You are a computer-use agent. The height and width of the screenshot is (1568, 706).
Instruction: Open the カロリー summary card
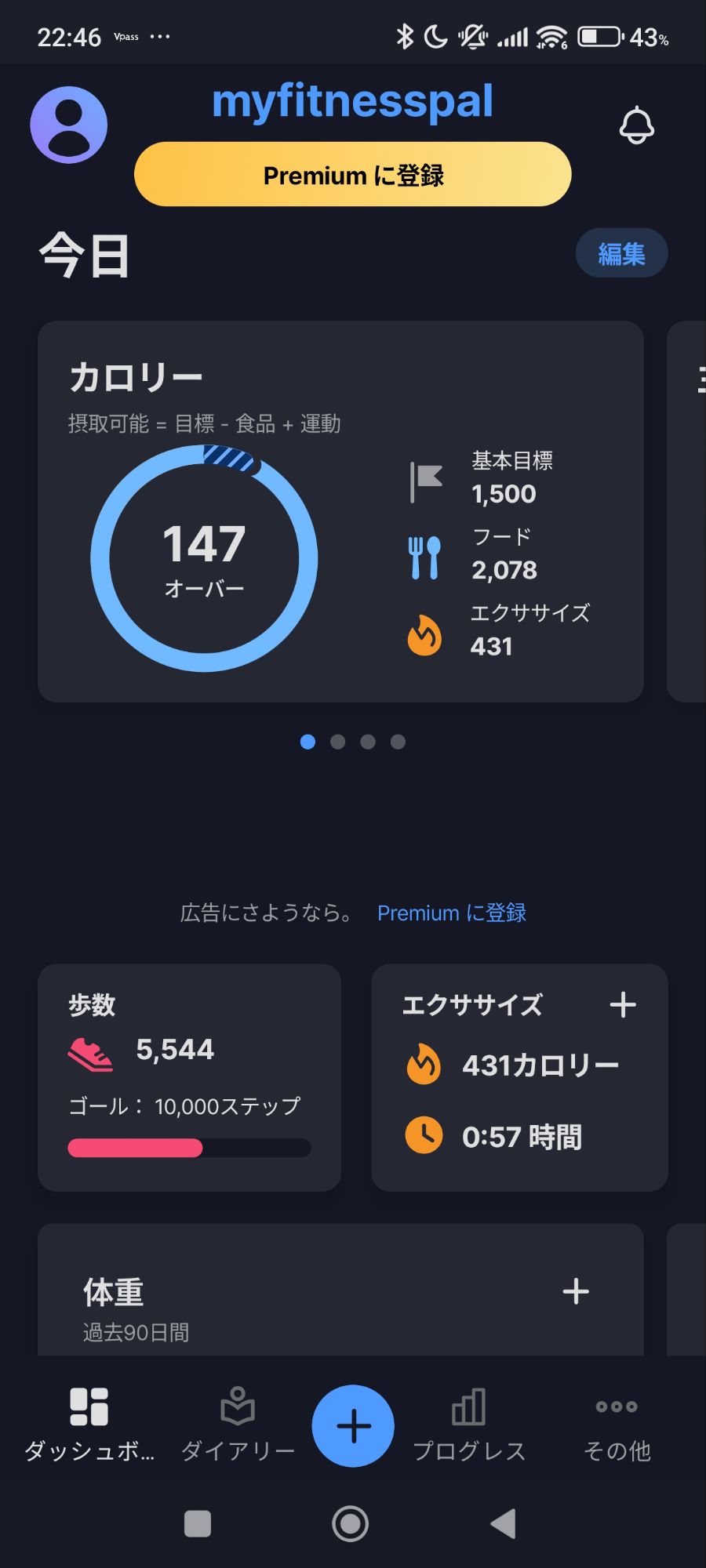point(340,511)
